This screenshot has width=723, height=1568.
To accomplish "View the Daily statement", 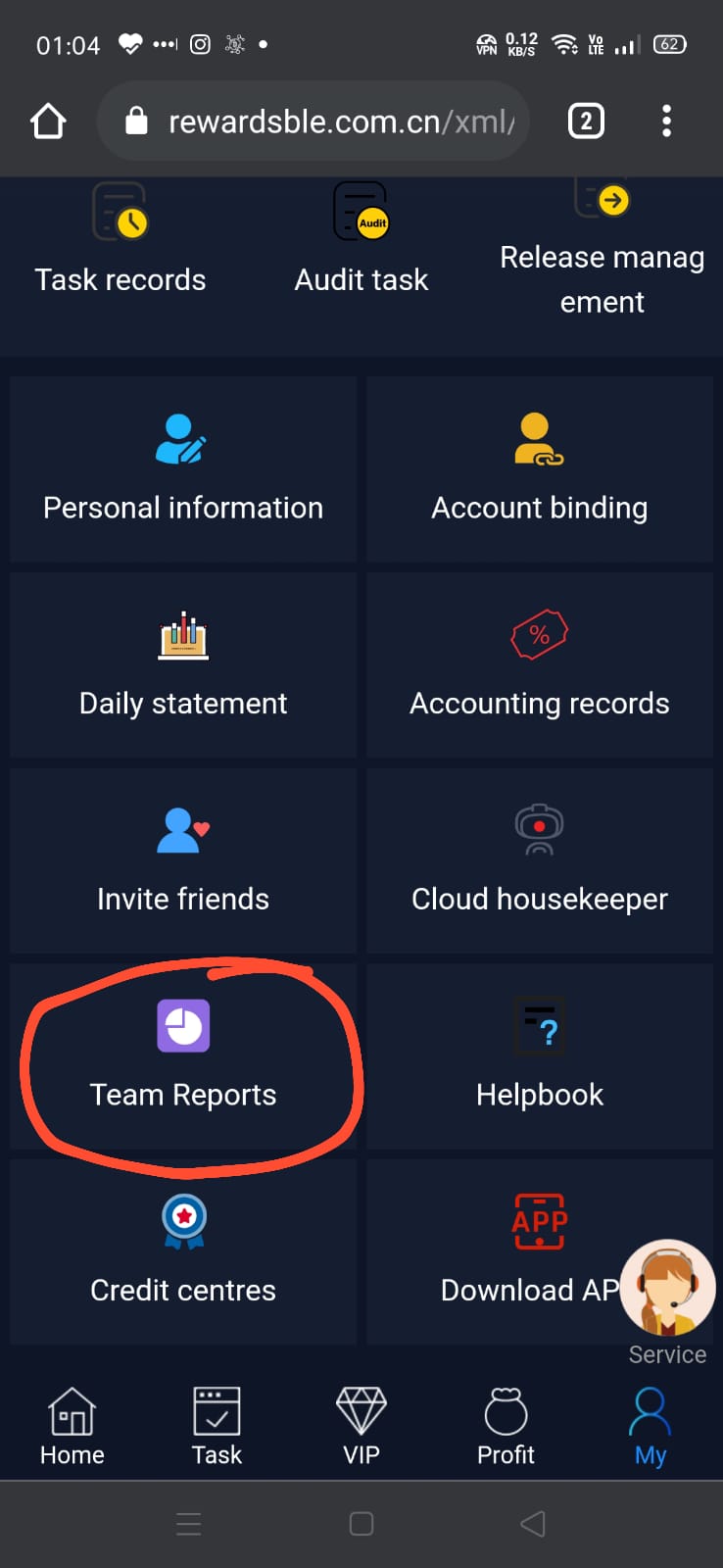I will pyautogui.click(x=183, y=664).
